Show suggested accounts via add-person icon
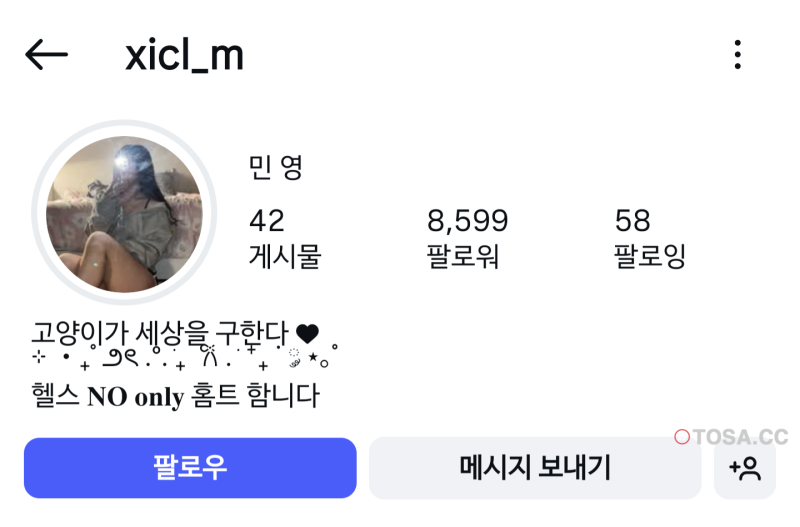The width and height of the screenshot is (800, 527). 745,467
